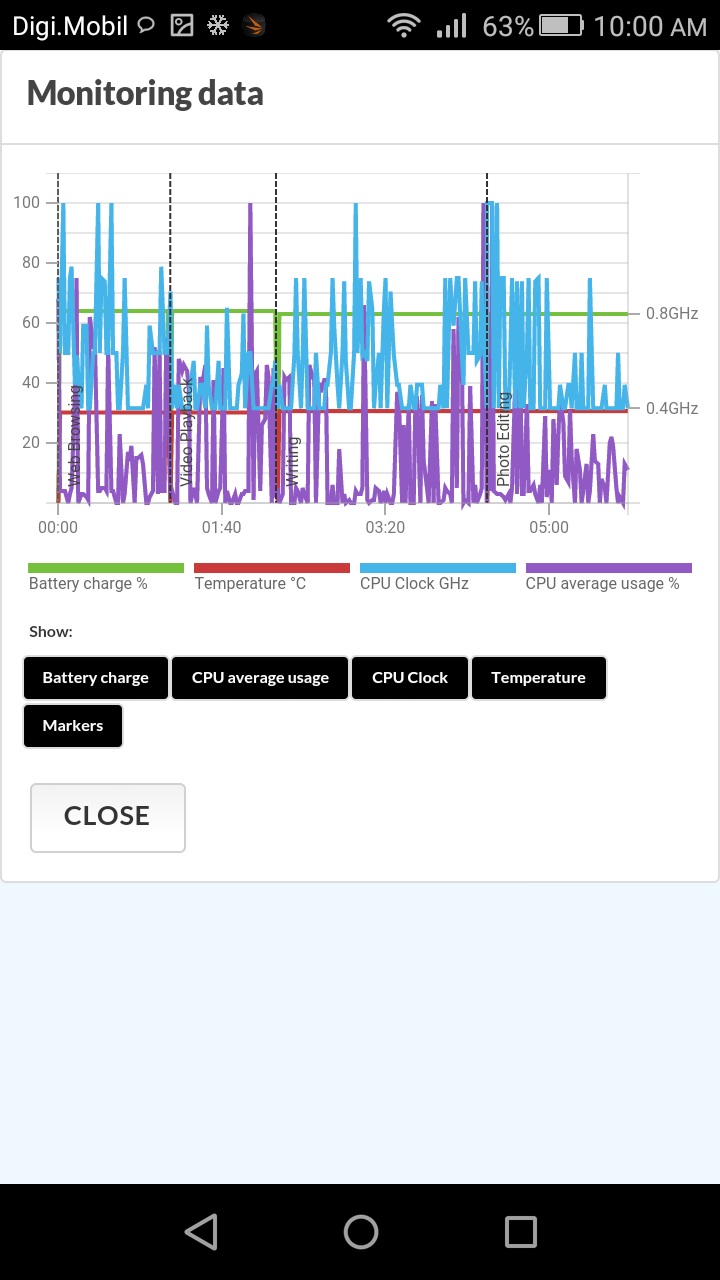The width and height of the screenshot is (720, 1280).
Task: Toggle CPU average usage on the chart
Action: [x=260, y=678]
